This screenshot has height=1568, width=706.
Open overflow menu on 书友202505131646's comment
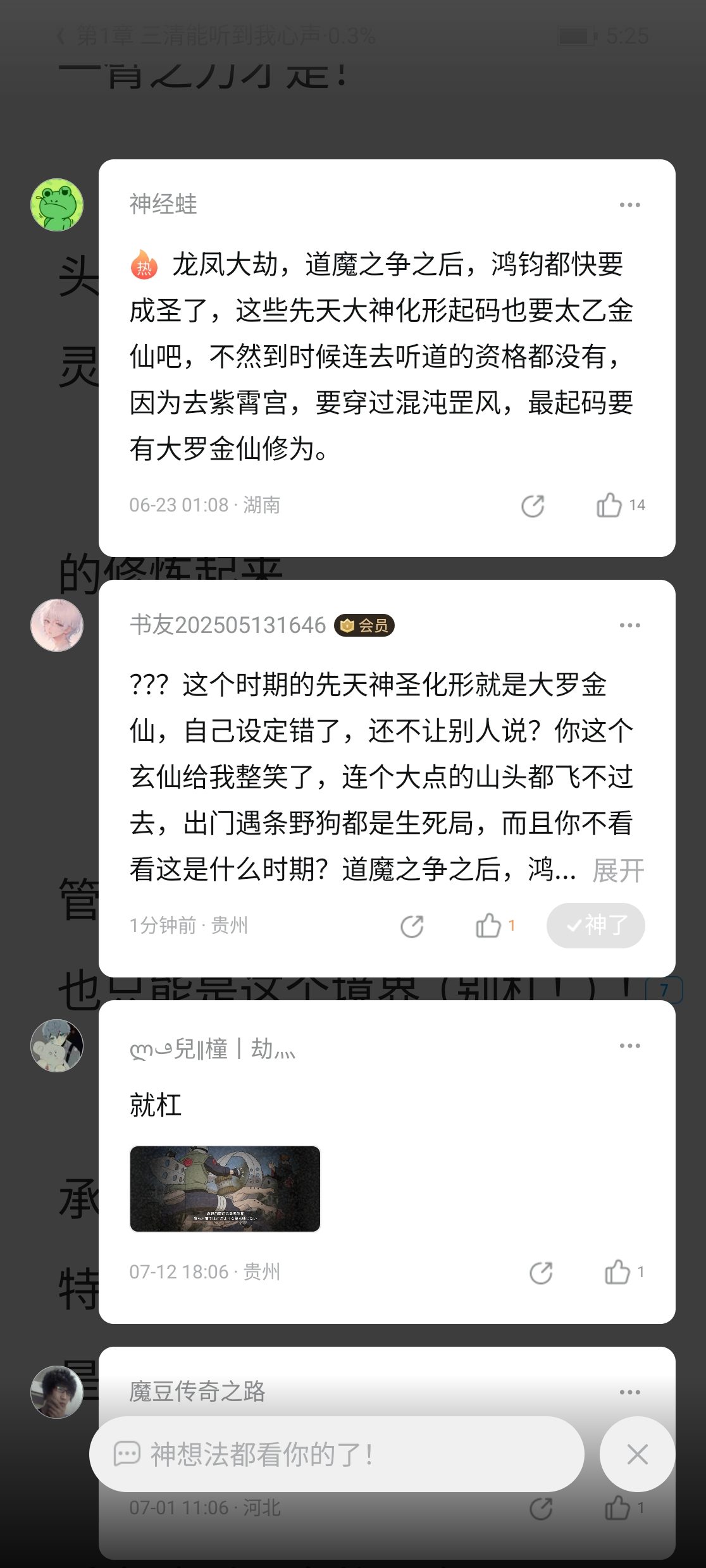click(x=629, y=625)
